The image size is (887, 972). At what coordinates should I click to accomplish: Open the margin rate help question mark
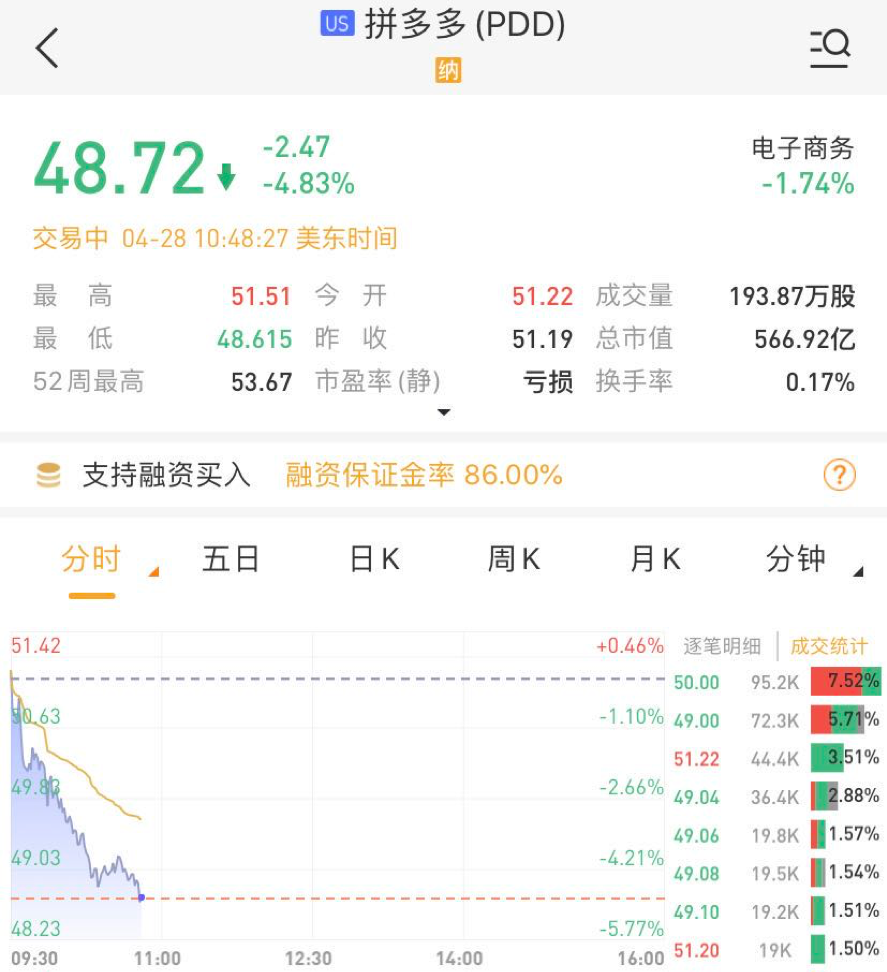[x=840, y=474]
